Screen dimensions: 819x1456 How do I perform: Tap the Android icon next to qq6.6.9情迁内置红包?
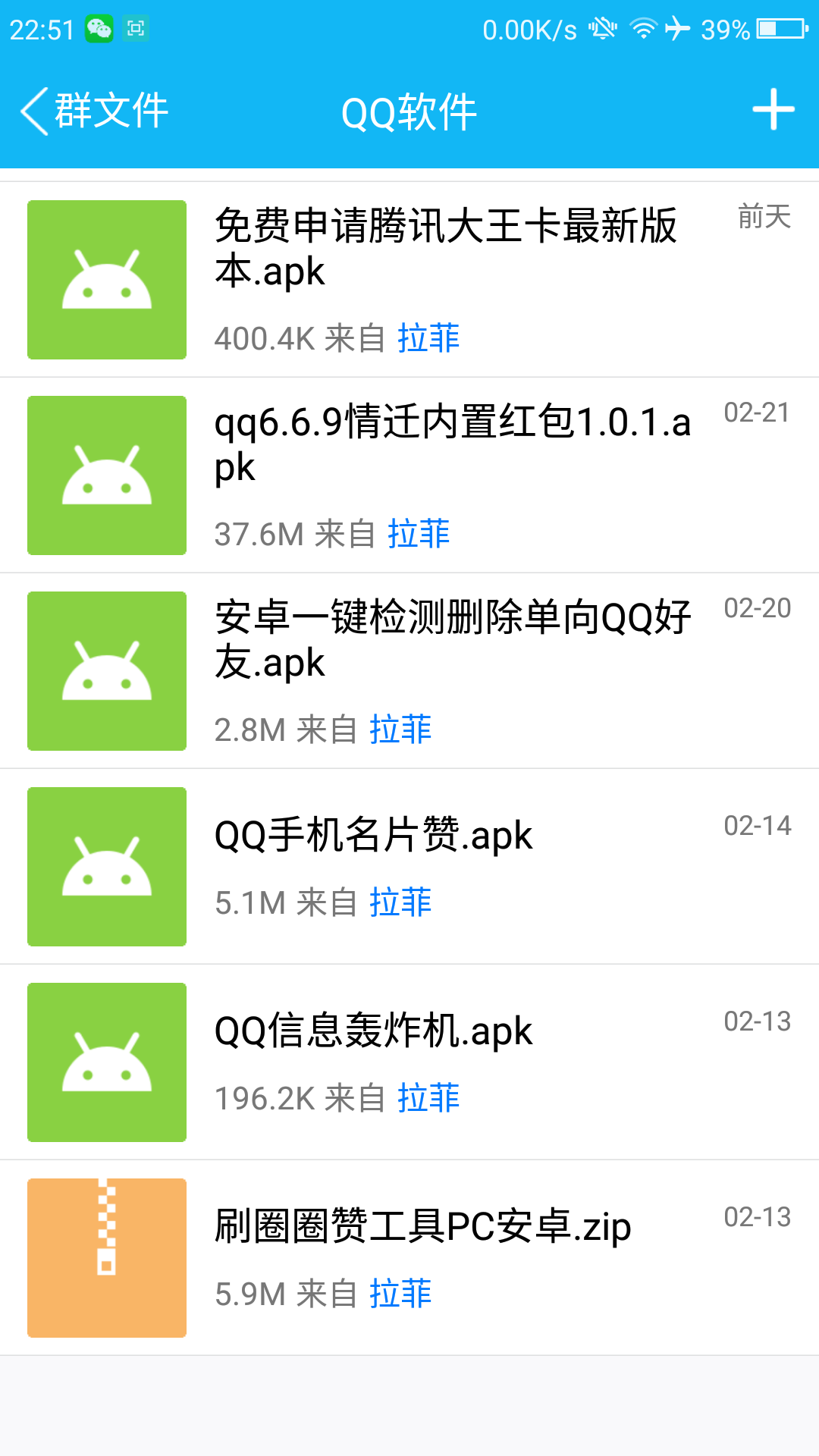(106, 475)
